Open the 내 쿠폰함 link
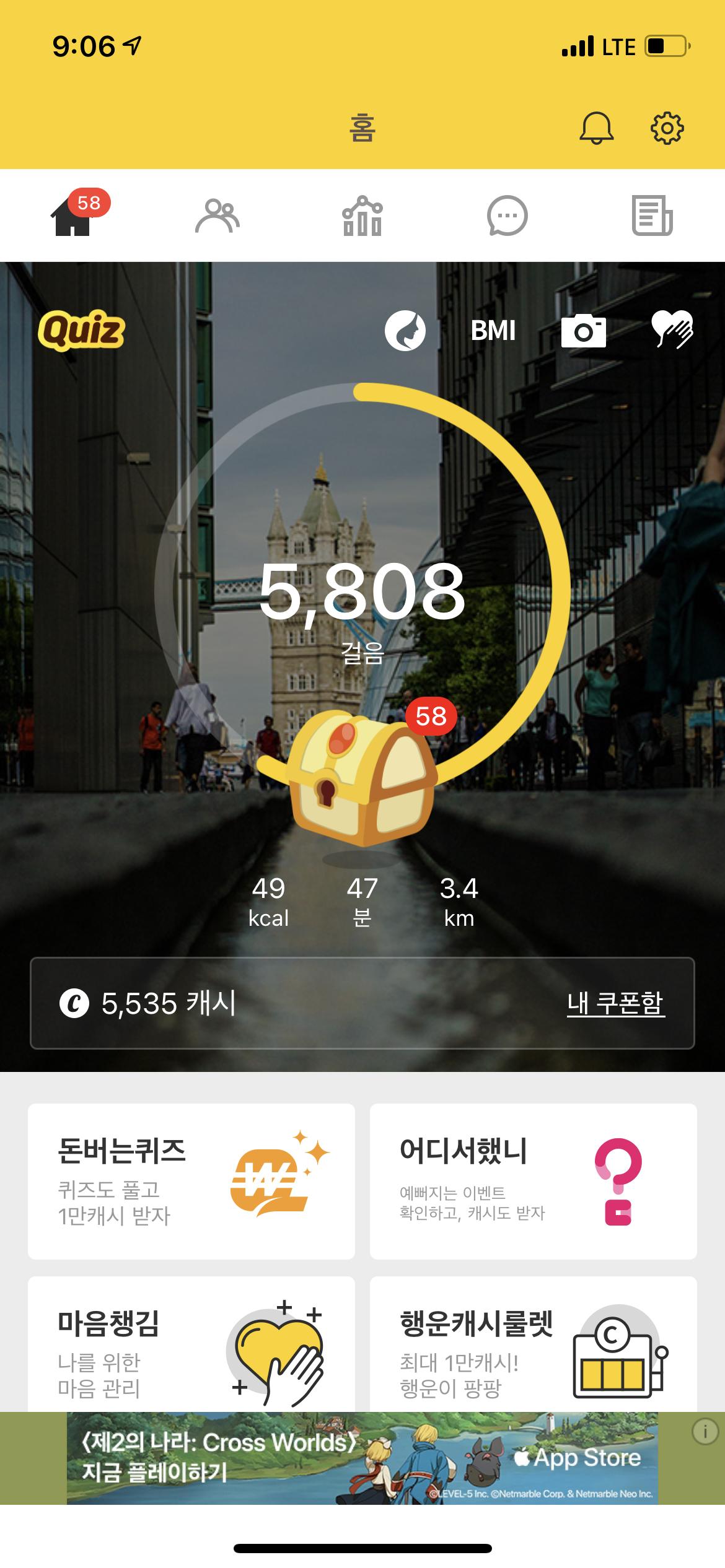Screen dimensions: 725x1568 click(615, 1003)
